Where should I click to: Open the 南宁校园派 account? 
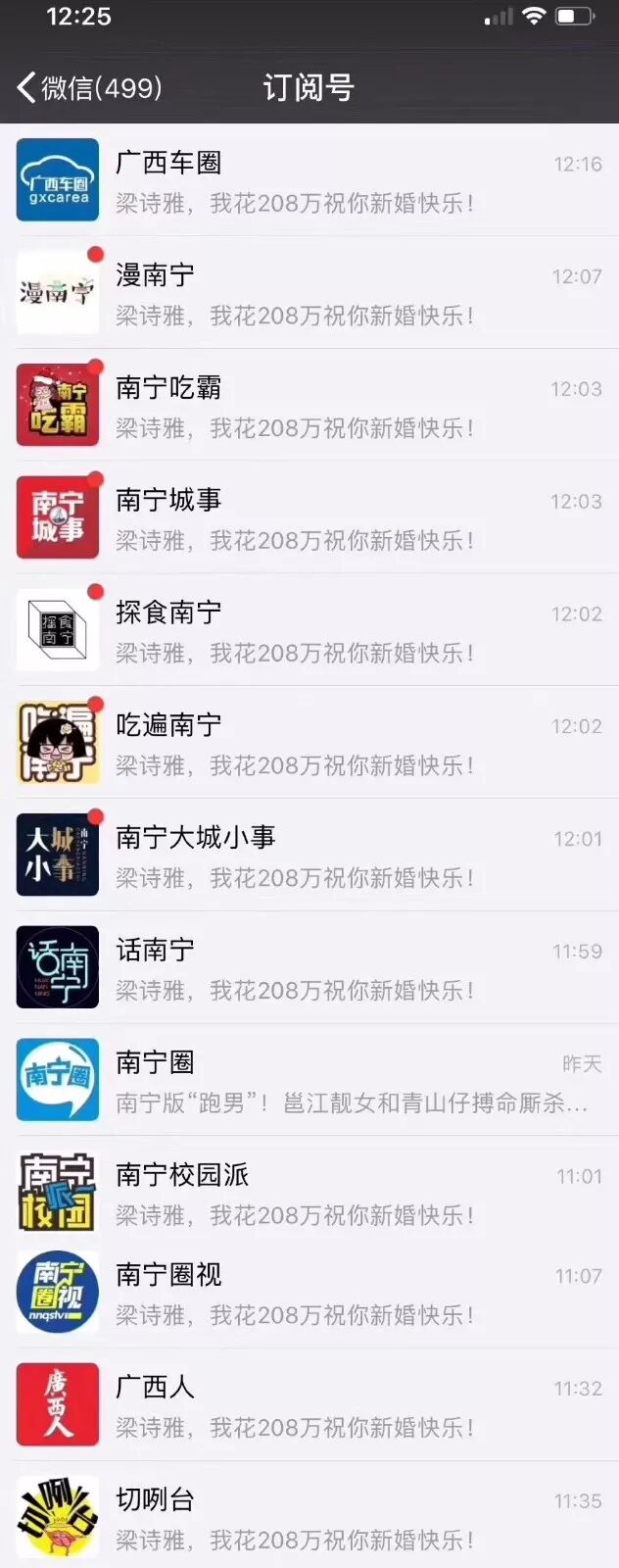(309, 1194)
